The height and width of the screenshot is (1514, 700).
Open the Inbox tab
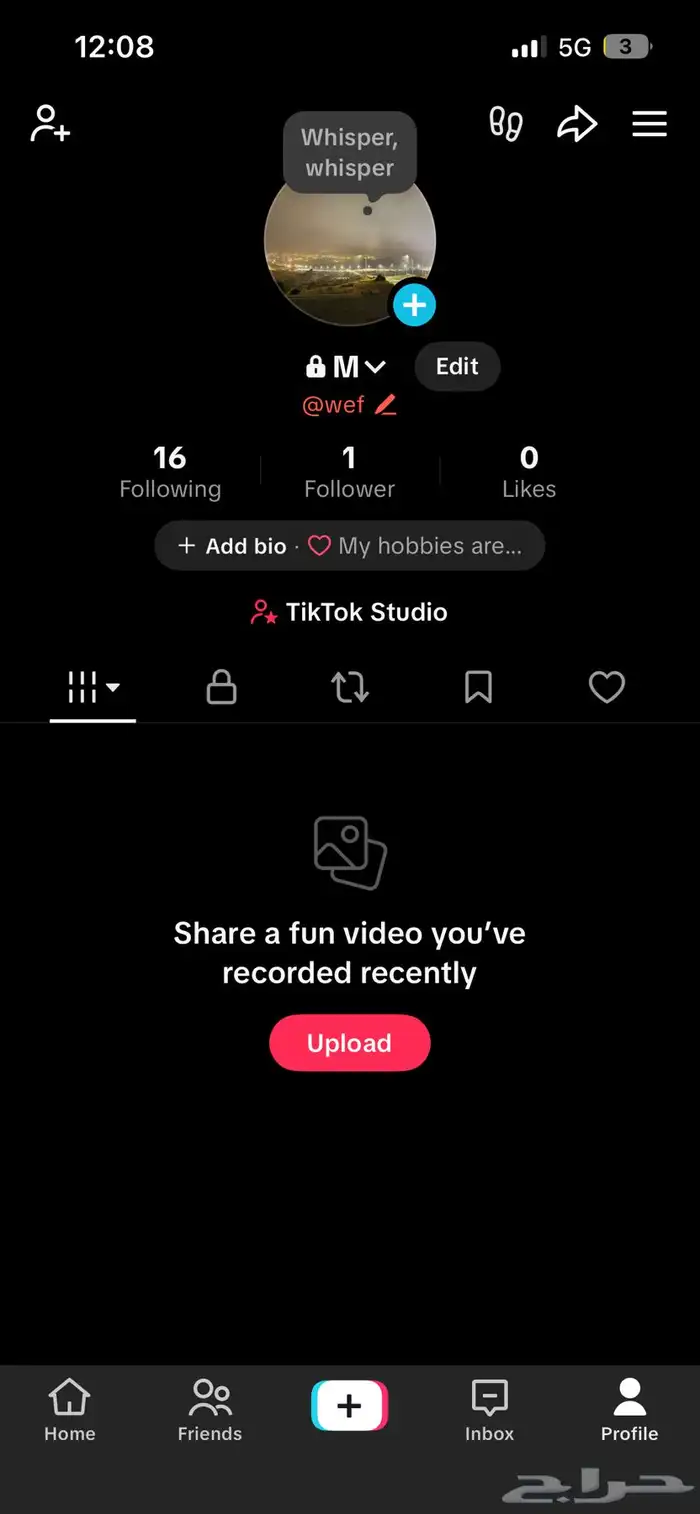pyautogui.click(x=489, y=1409)
